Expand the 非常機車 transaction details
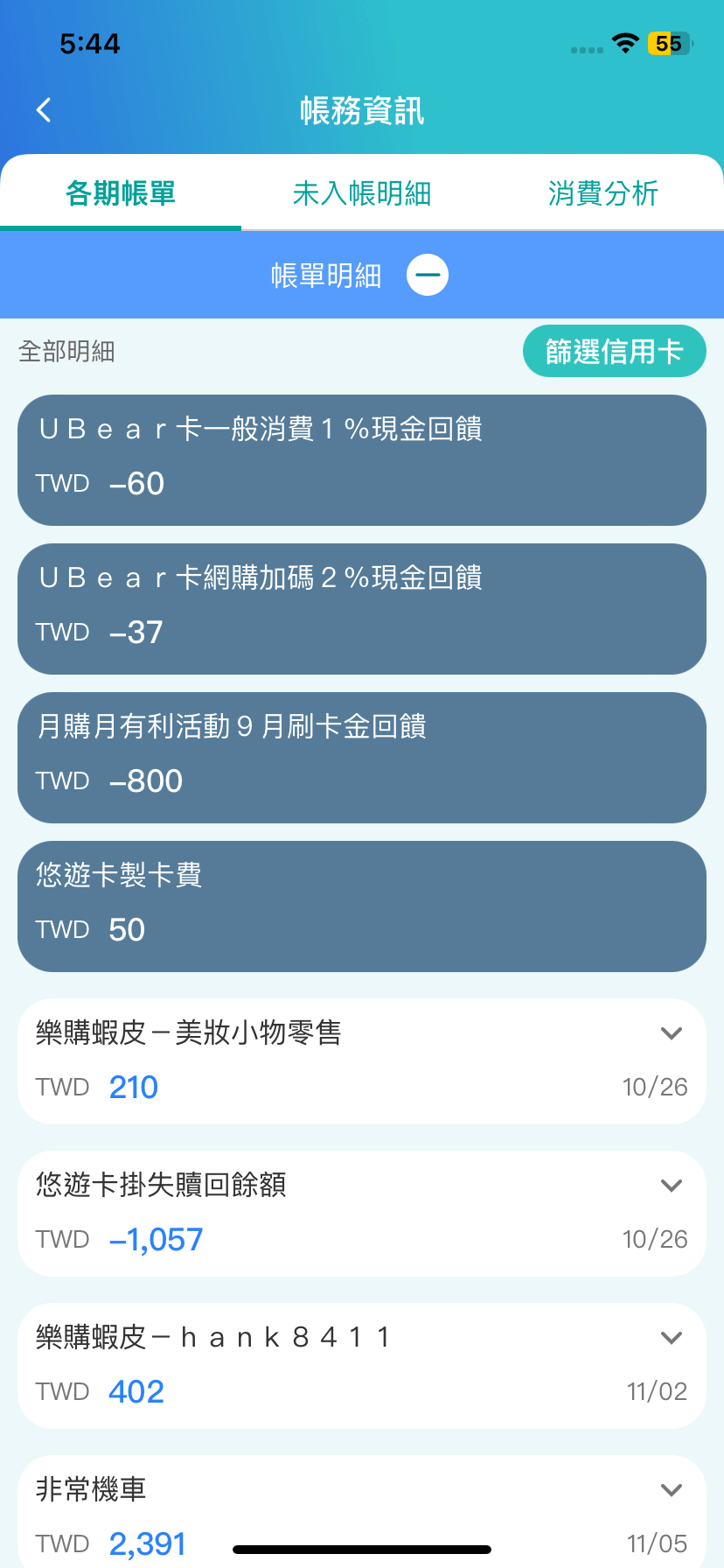The image size is (724, 1568). tap(671, 1490)
